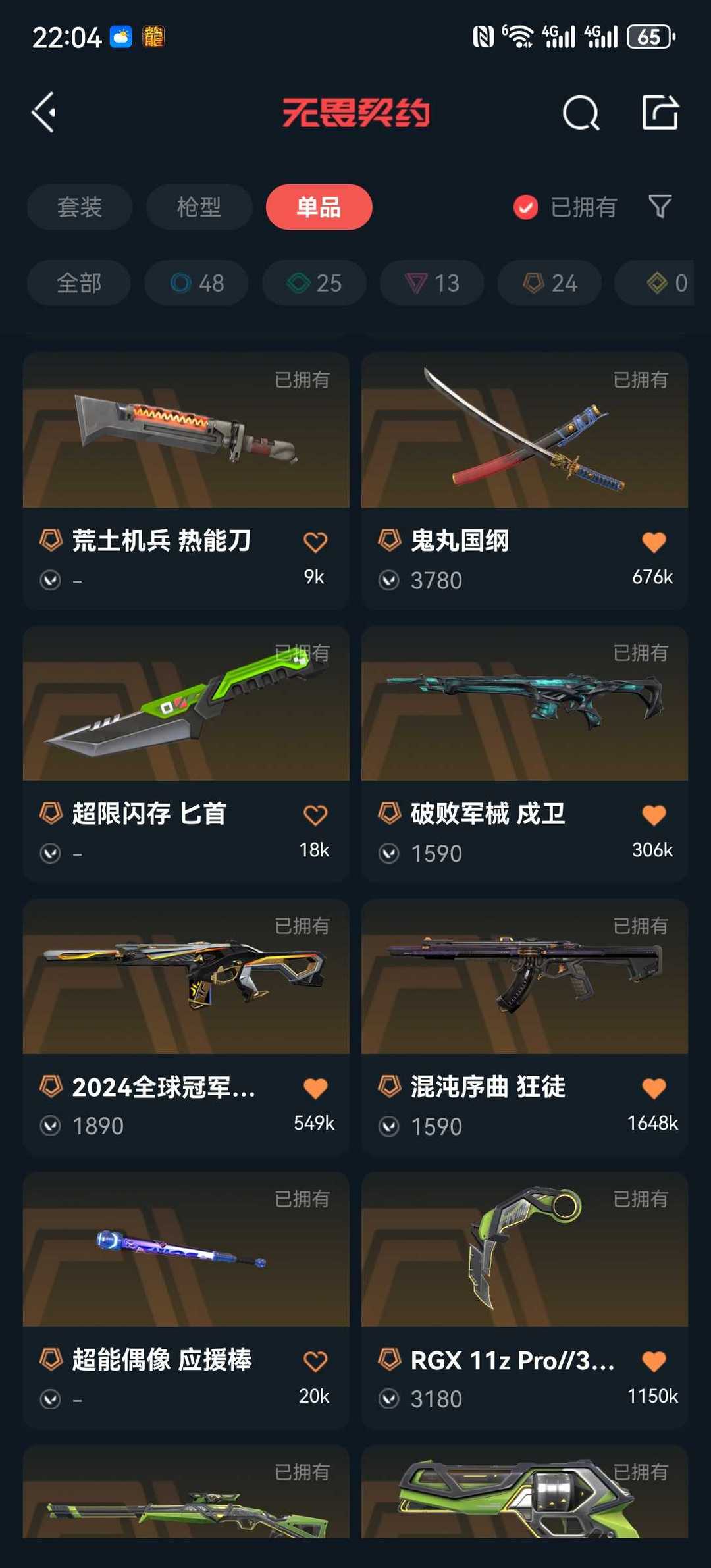
Task: Toggle the 已拥有 checkbox
Action: pos(525,207)
